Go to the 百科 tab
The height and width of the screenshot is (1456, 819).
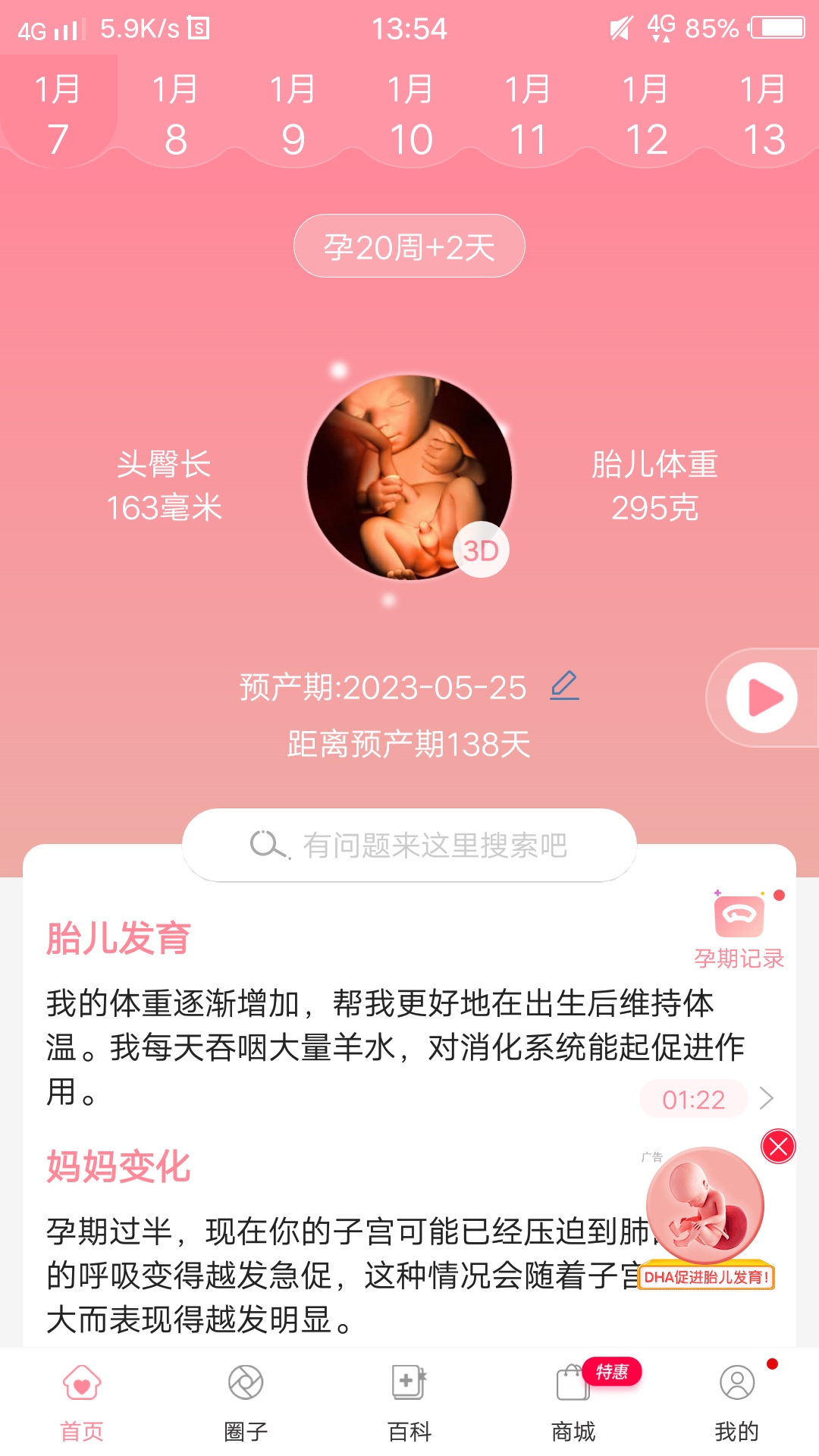[409, 1401]
